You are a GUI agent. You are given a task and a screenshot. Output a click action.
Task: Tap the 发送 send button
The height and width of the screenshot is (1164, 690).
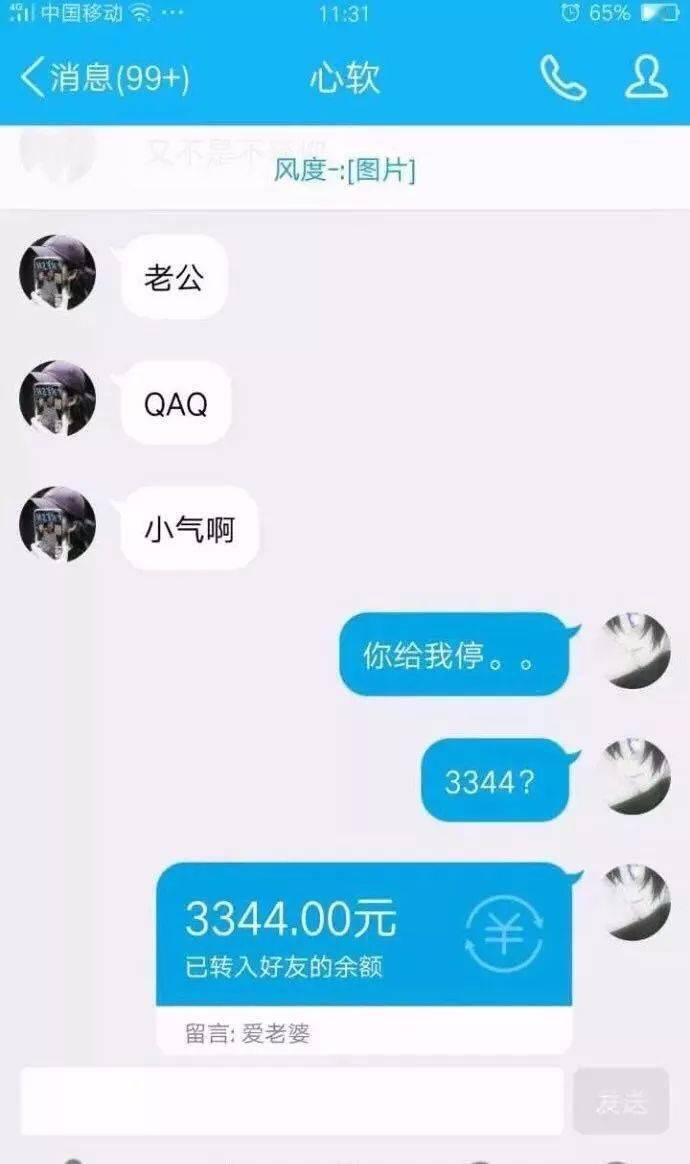point(621,1101)
